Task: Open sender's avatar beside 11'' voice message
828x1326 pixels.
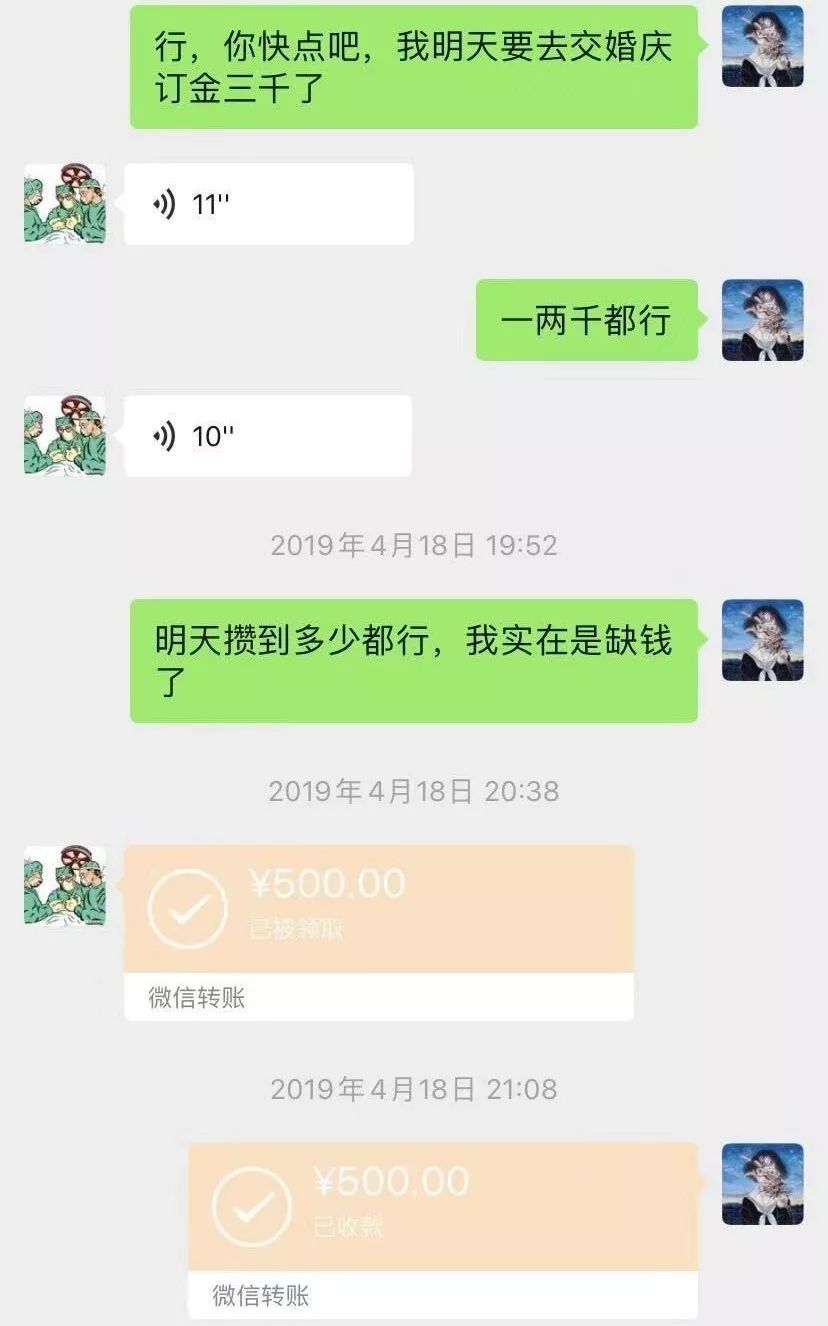Action: pyautogui.click(x=64, y=204)
